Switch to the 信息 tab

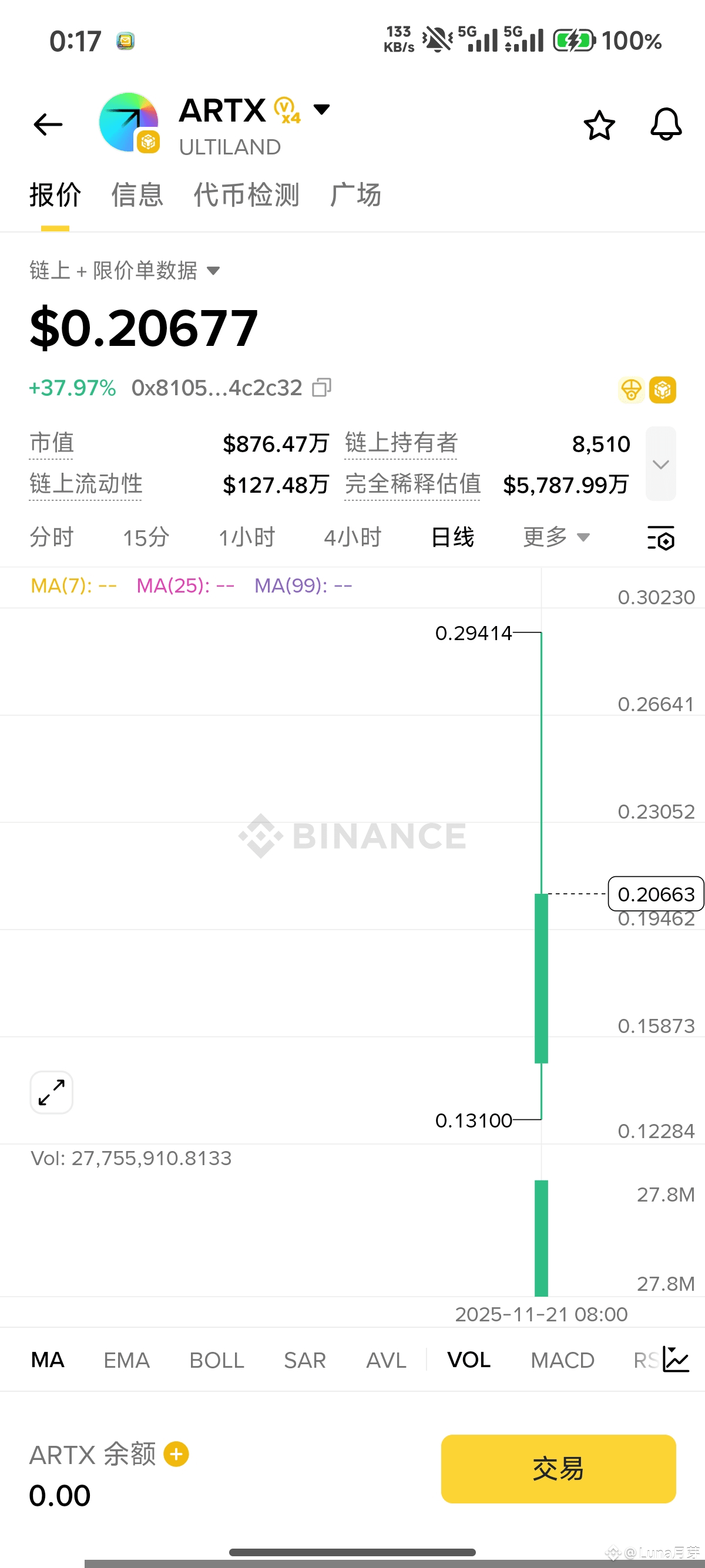pos(137,196)
